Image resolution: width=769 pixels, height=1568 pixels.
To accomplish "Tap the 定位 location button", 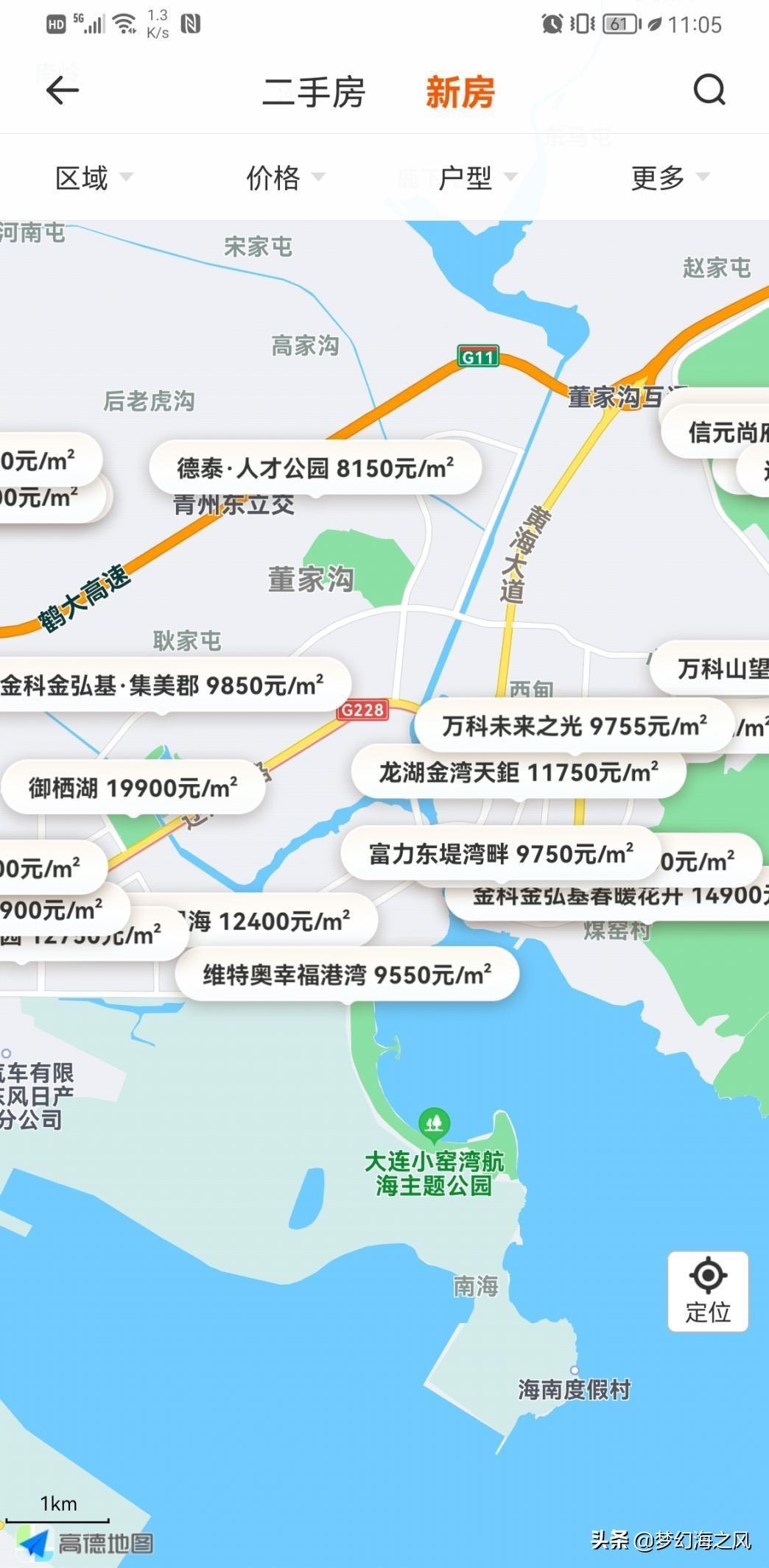I will coord(708,1291).
